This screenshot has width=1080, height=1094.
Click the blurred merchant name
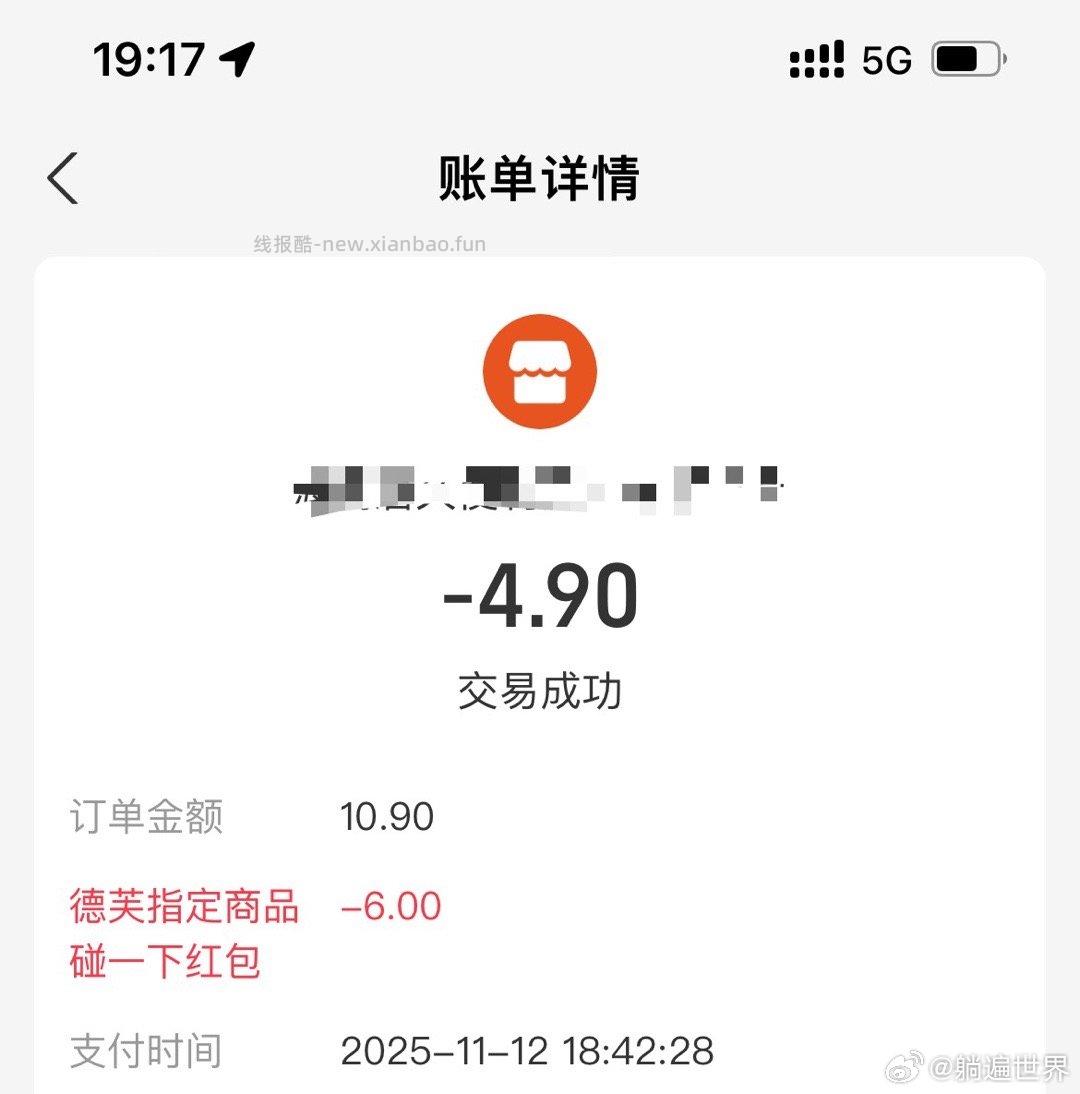point(540,490)
